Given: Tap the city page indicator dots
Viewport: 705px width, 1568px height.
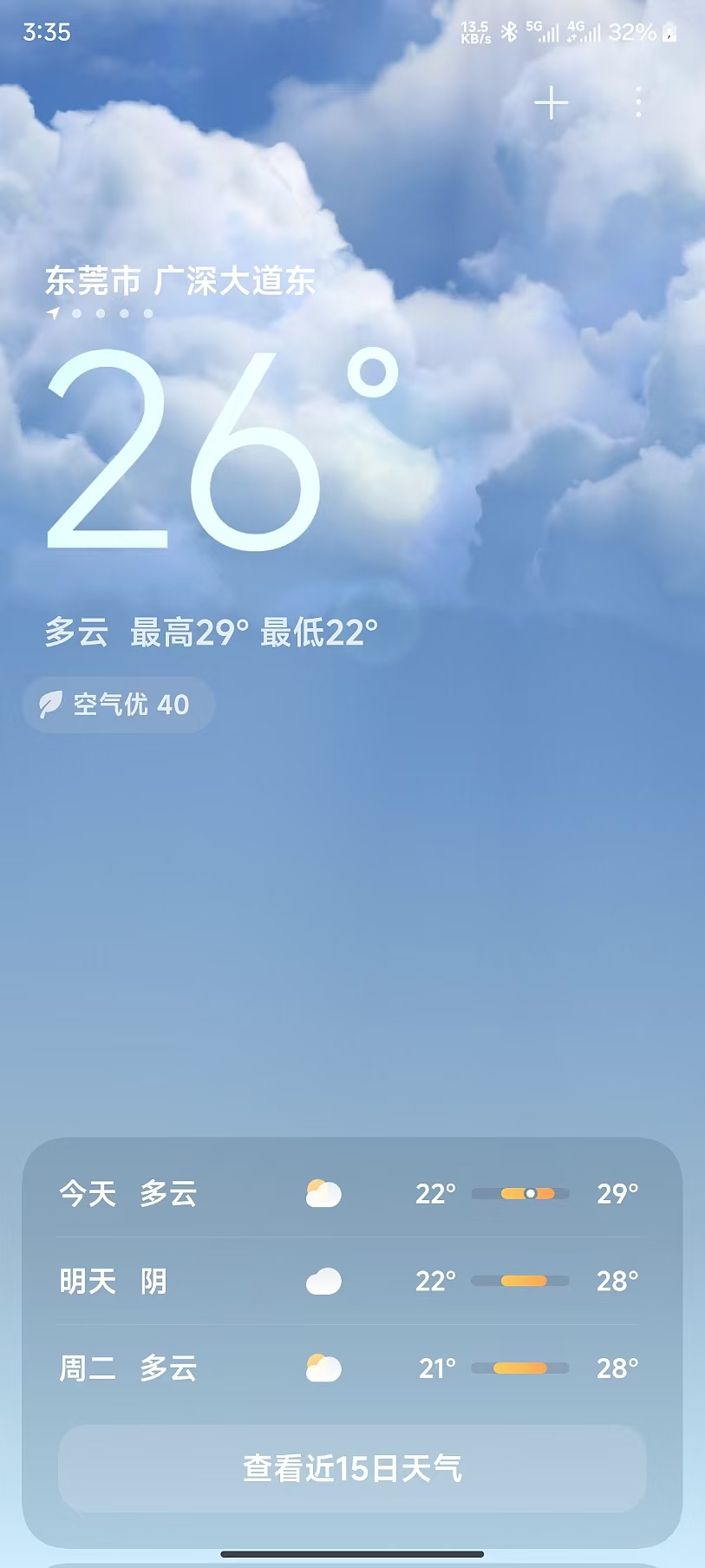Looking at the screenshot, I should [x=101, y=313].
